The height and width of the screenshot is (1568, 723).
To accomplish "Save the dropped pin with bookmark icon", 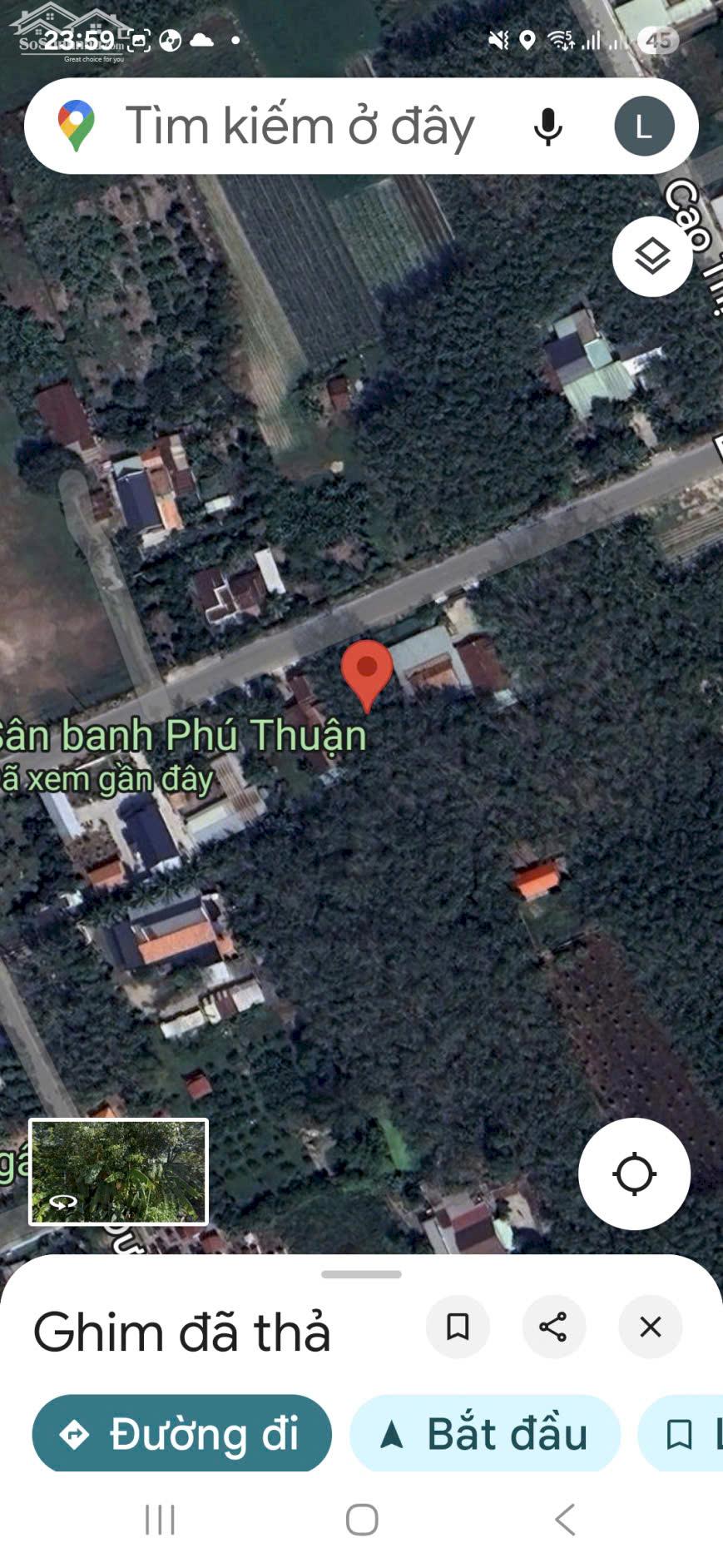I will pos(458,1327).
